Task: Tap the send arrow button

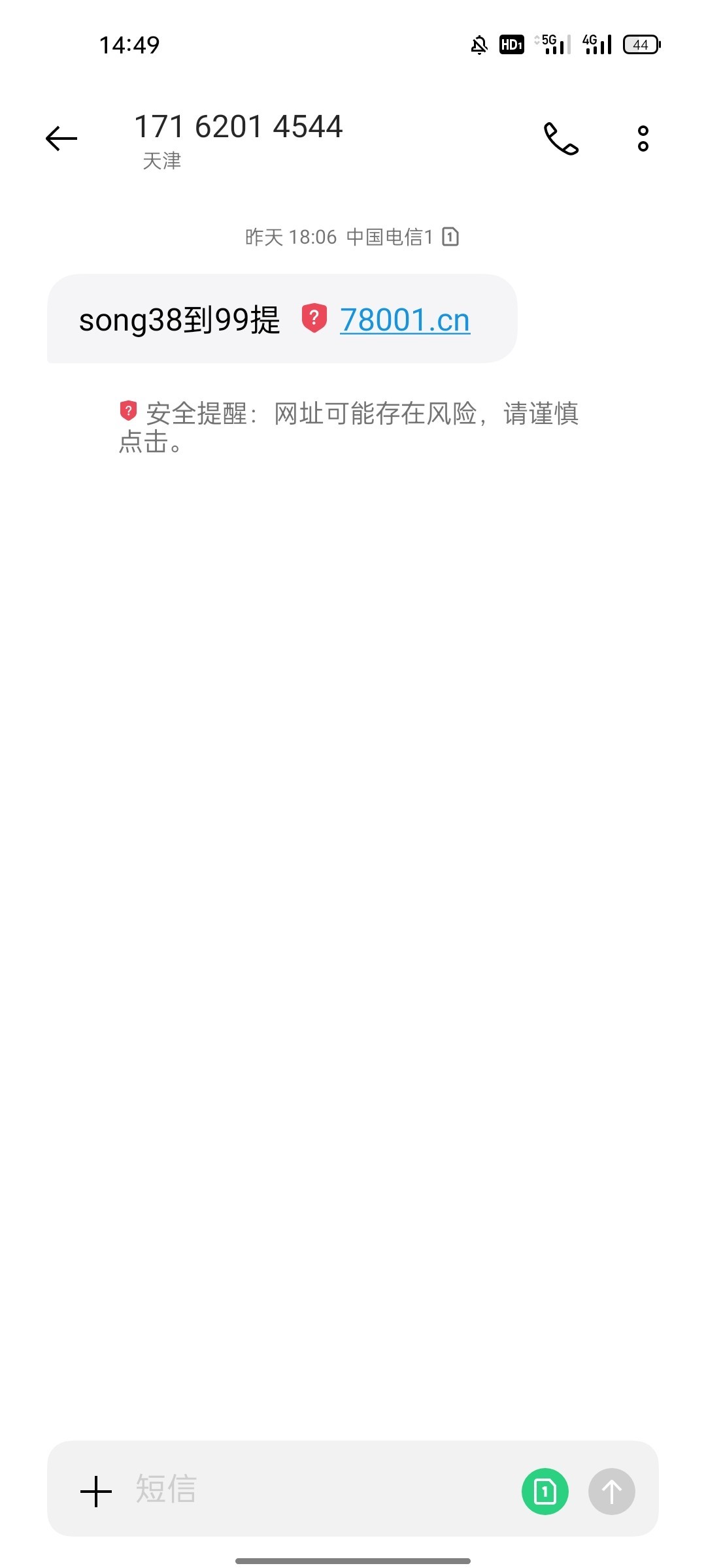Action: [x=612, y=1492]
